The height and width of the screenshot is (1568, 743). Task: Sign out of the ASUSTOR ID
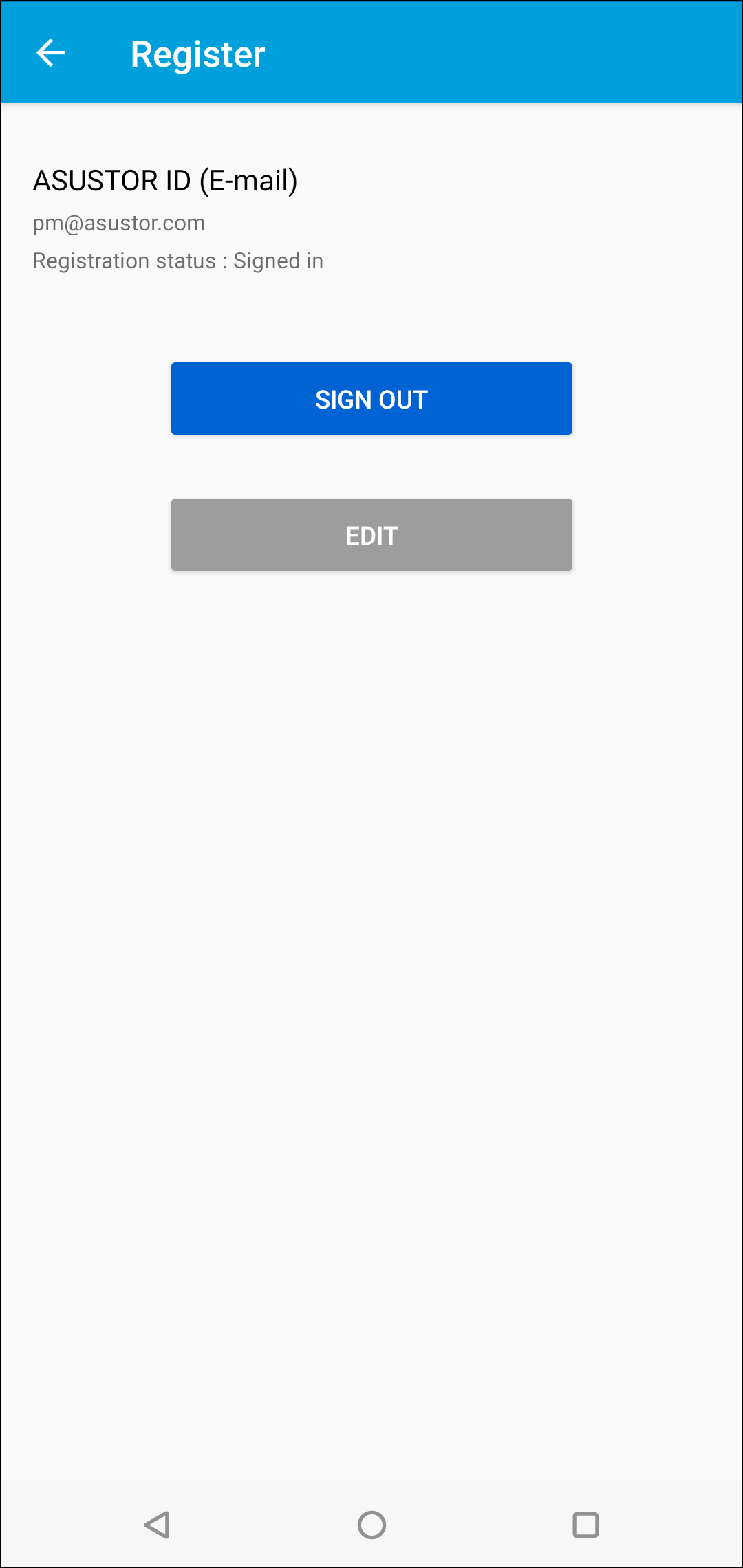(x=371, y=399)
